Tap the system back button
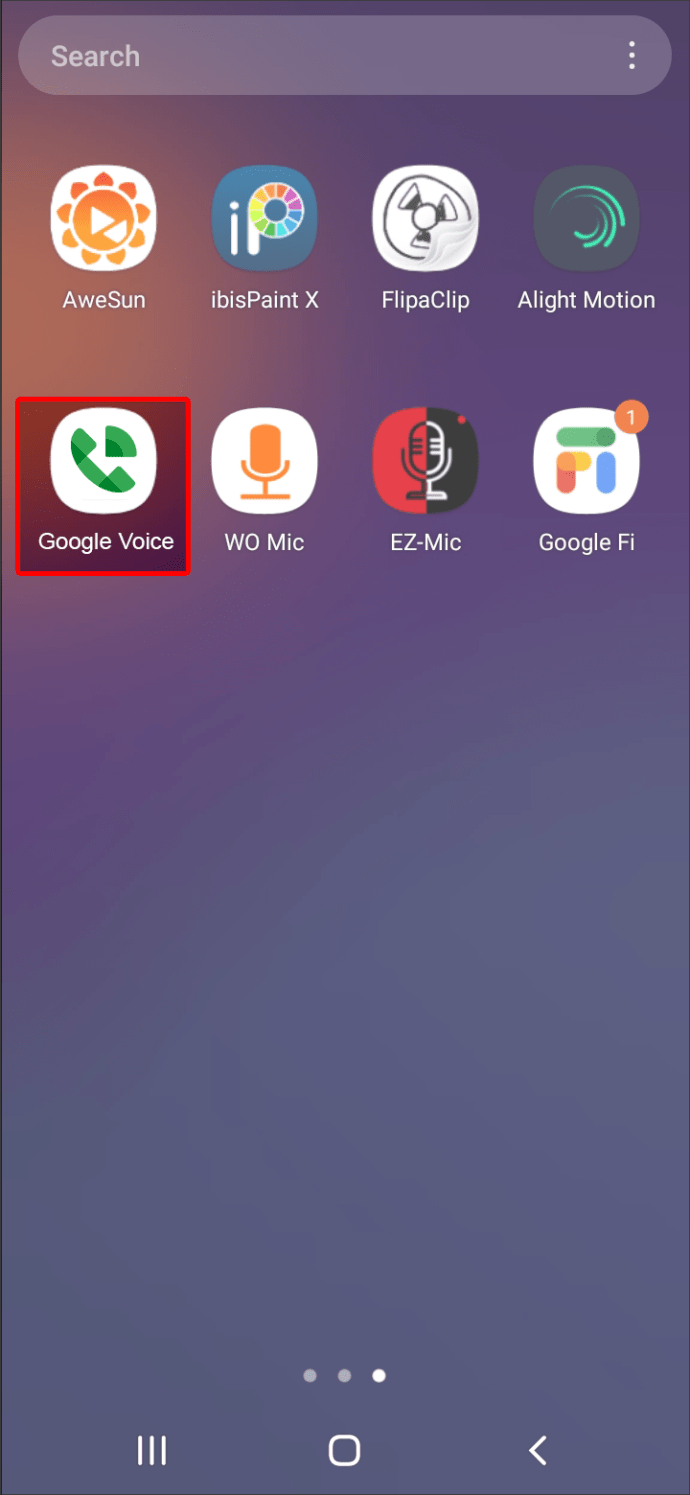The height and width of the screenshot is (1495, 690). tap(538, 1450)
